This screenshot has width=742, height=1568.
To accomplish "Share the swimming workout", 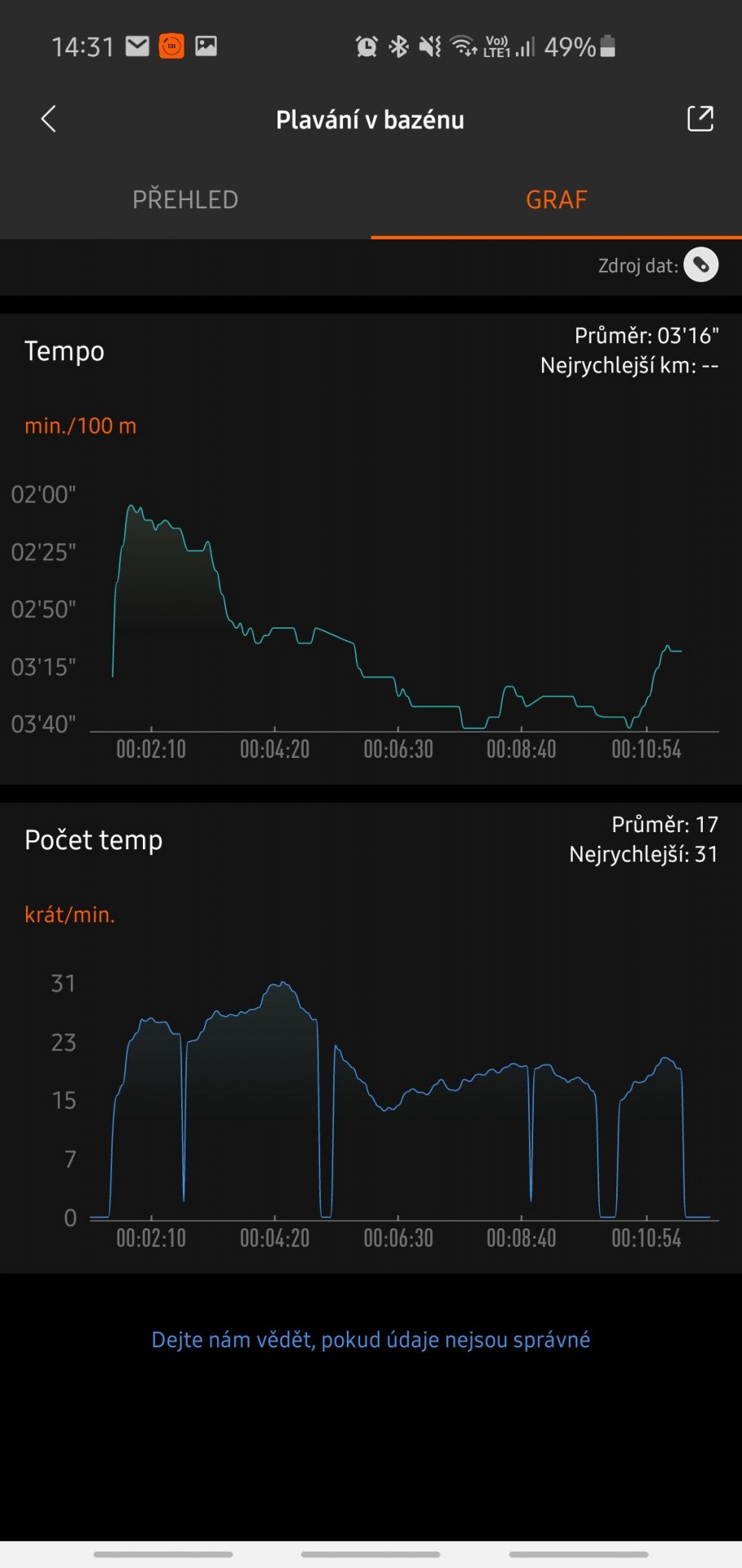I will click(x=700, y=119).
